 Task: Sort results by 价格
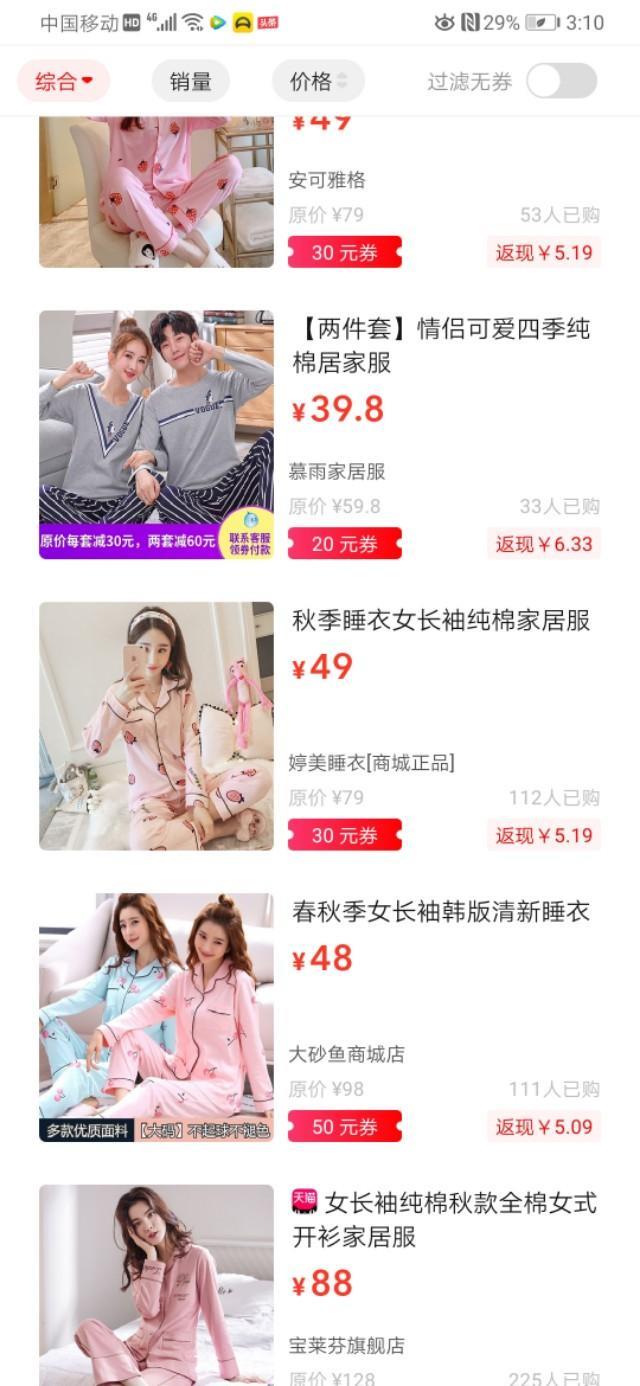pos(318,82)
